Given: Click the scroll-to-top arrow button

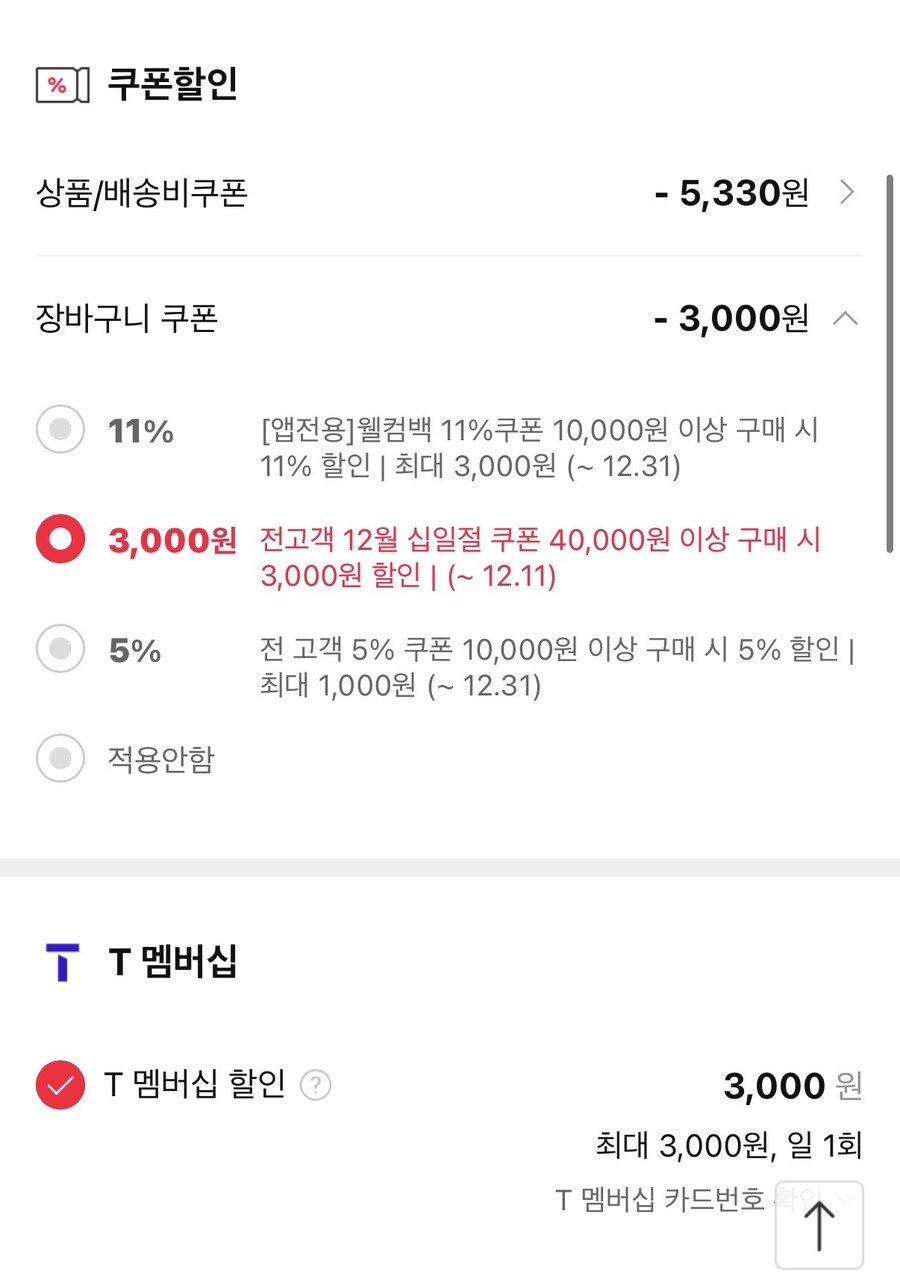Looking at the screenshot, I should pyautogui.click(x=819, y=1225).
